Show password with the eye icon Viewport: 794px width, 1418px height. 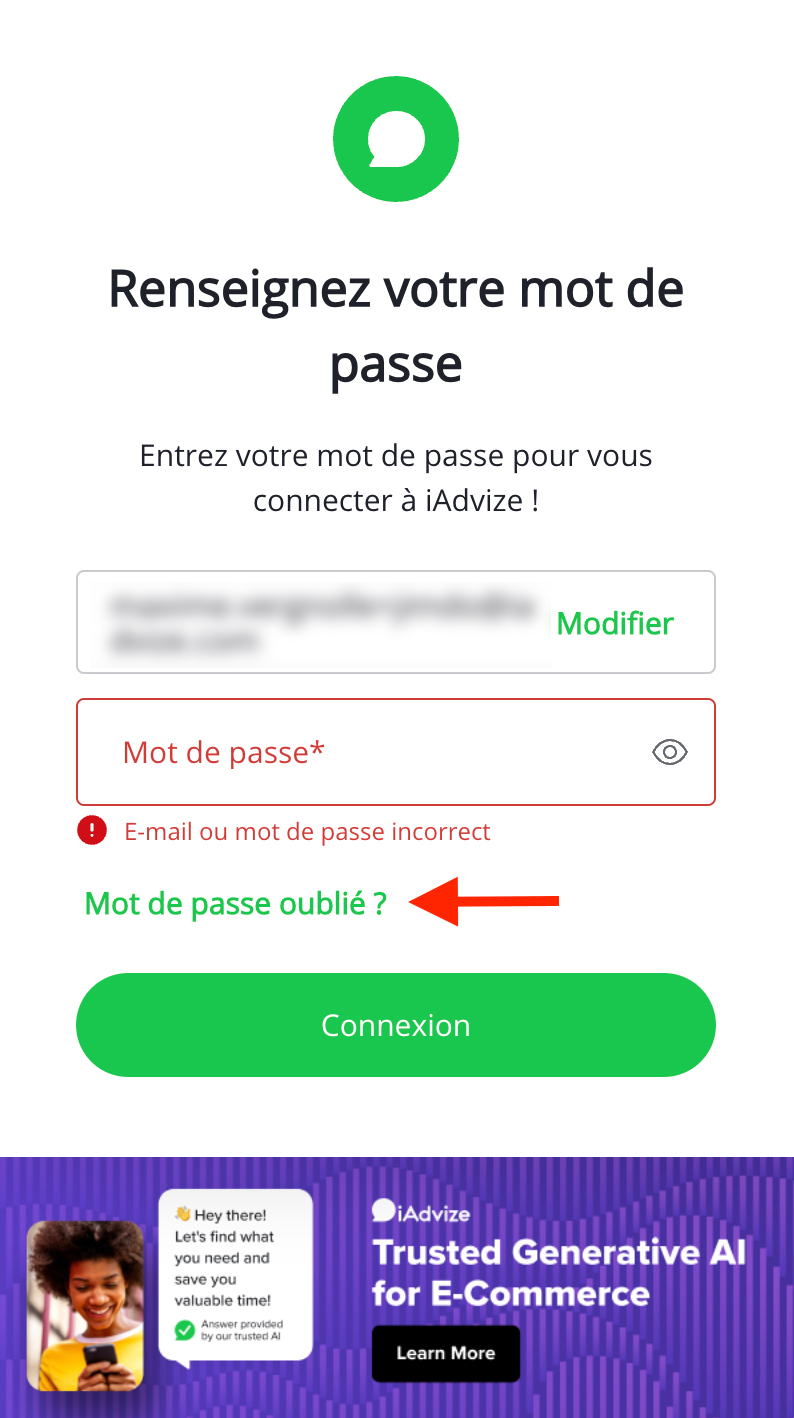[x=669, y=752]
